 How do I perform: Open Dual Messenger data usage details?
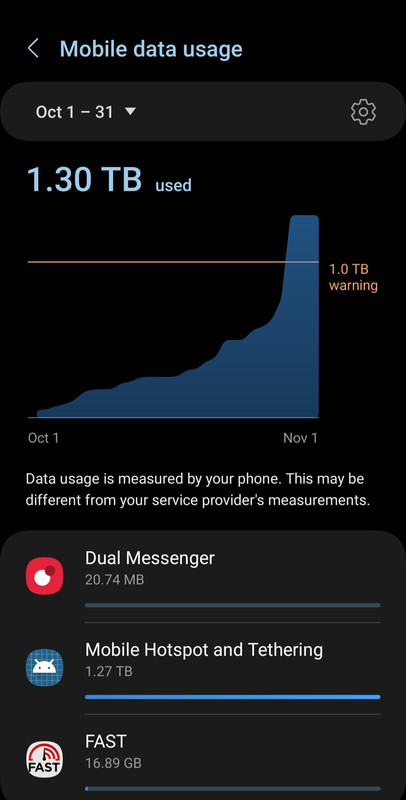pyautogui.click(x=203, y=577)
